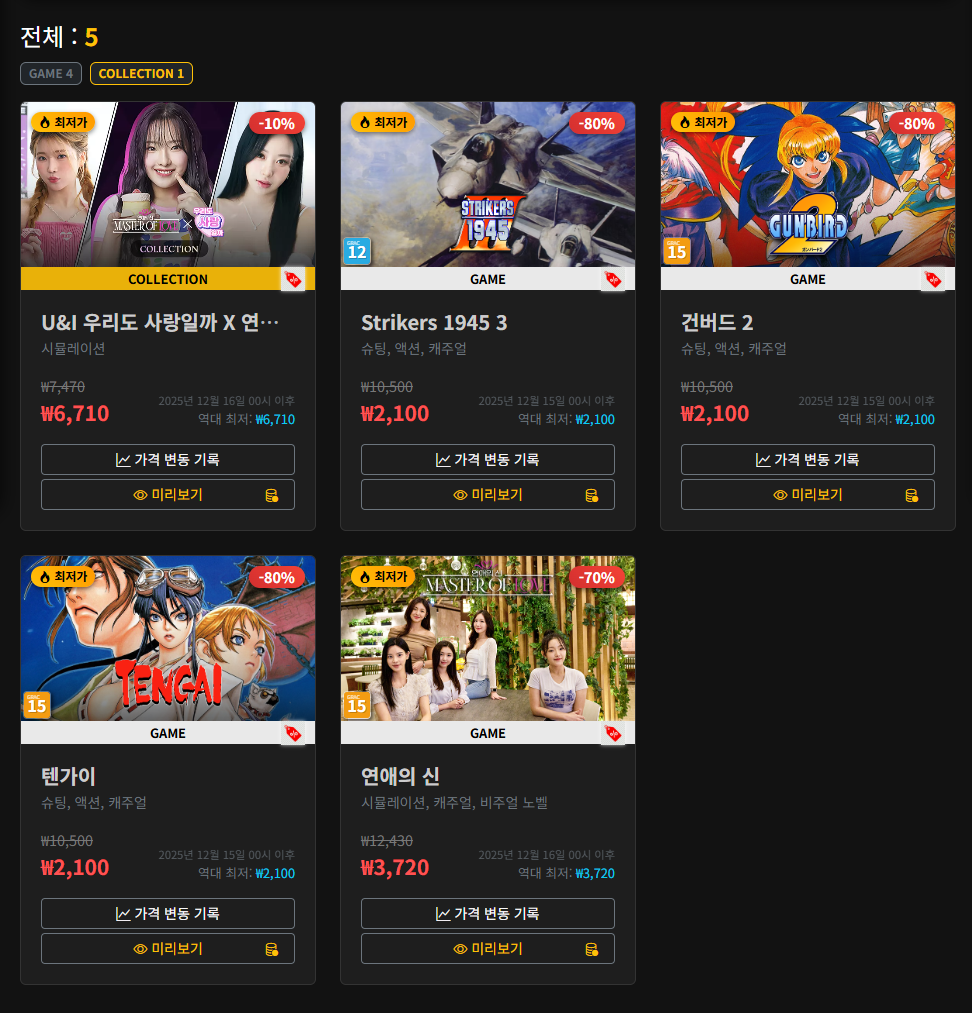Select the COLLECTION 1 filter chip
This screenshot has height=1013, width=972.
(141, 73)
